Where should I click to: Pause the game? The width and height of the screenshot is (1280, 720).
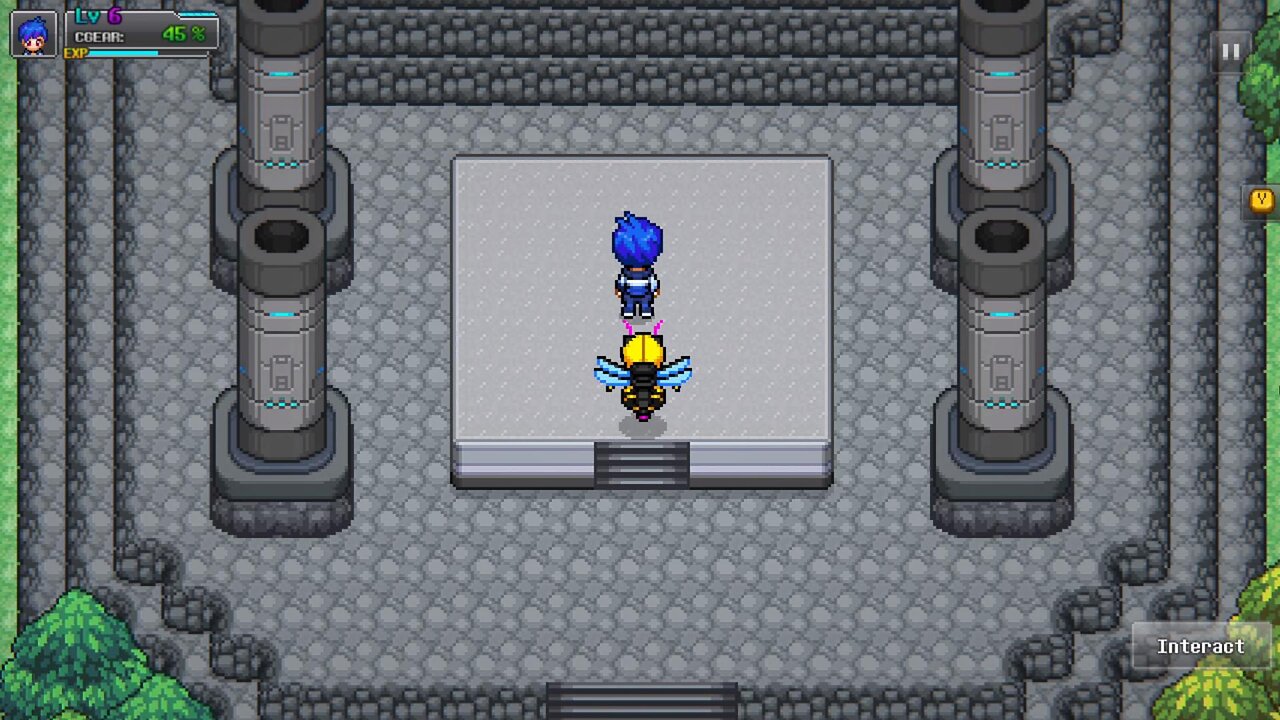pos(1230,52)
